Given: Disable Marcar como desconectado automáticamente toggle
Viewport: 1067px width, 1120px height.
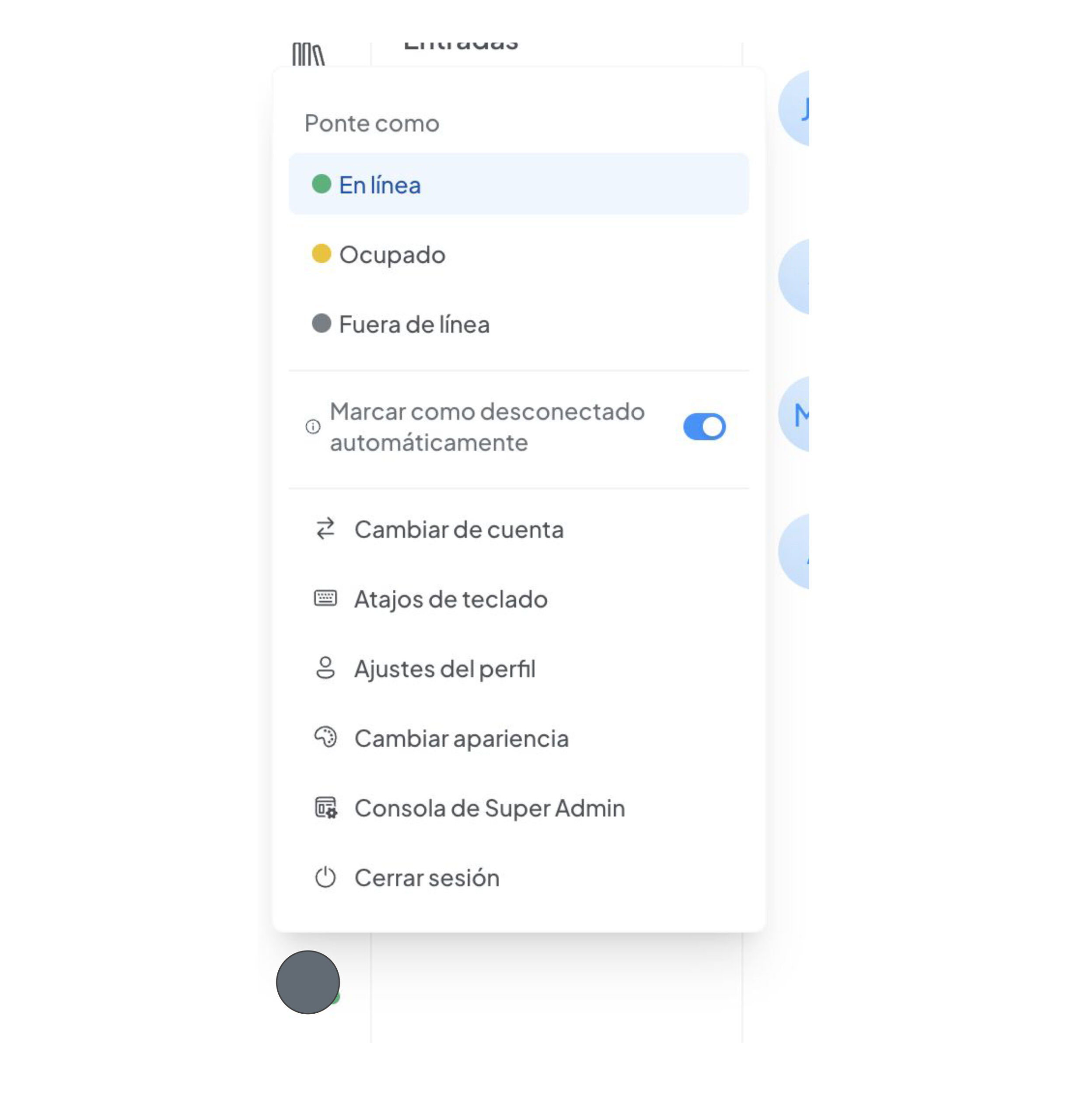Looking at the screenshot, I should [x=703, y=427].
